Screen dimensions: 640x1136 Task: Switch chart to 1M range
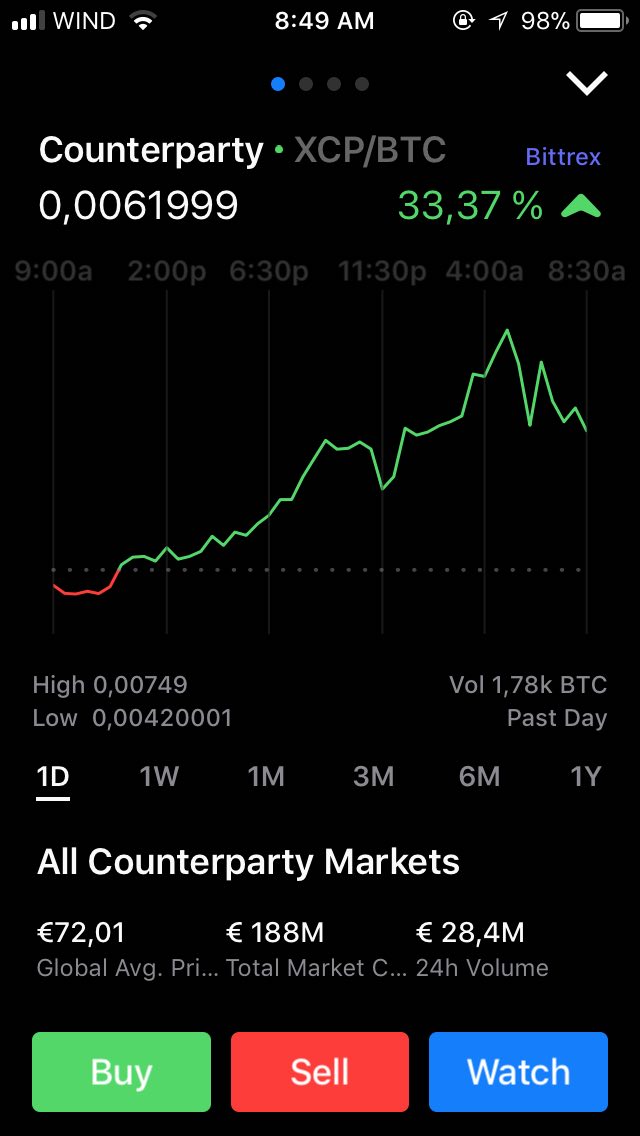click(266, 777)
